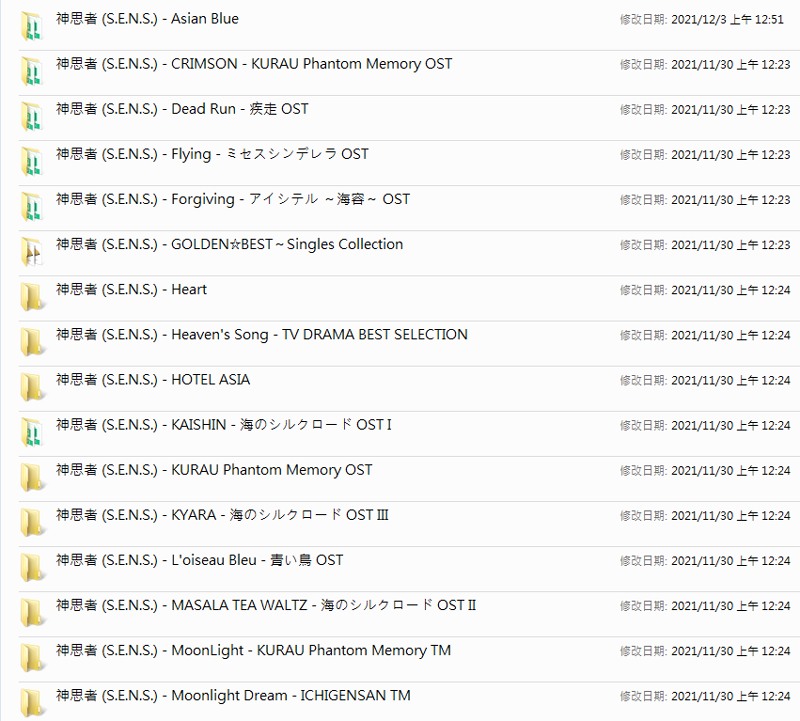Open MoonLight - KURAU Phantom Memory TM folder
Image resolution: width=800 pixels, height=721 pixels.
coord(253,650)
